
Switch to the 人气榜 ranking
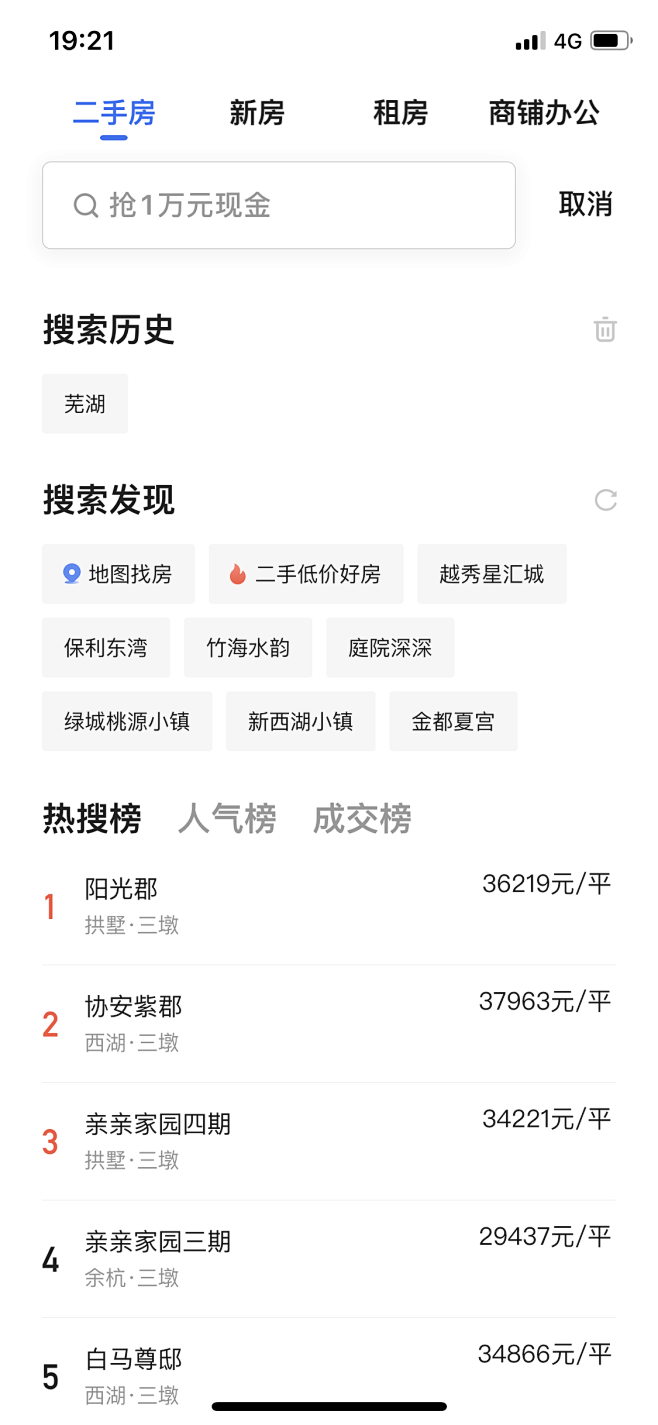(227, 819)
